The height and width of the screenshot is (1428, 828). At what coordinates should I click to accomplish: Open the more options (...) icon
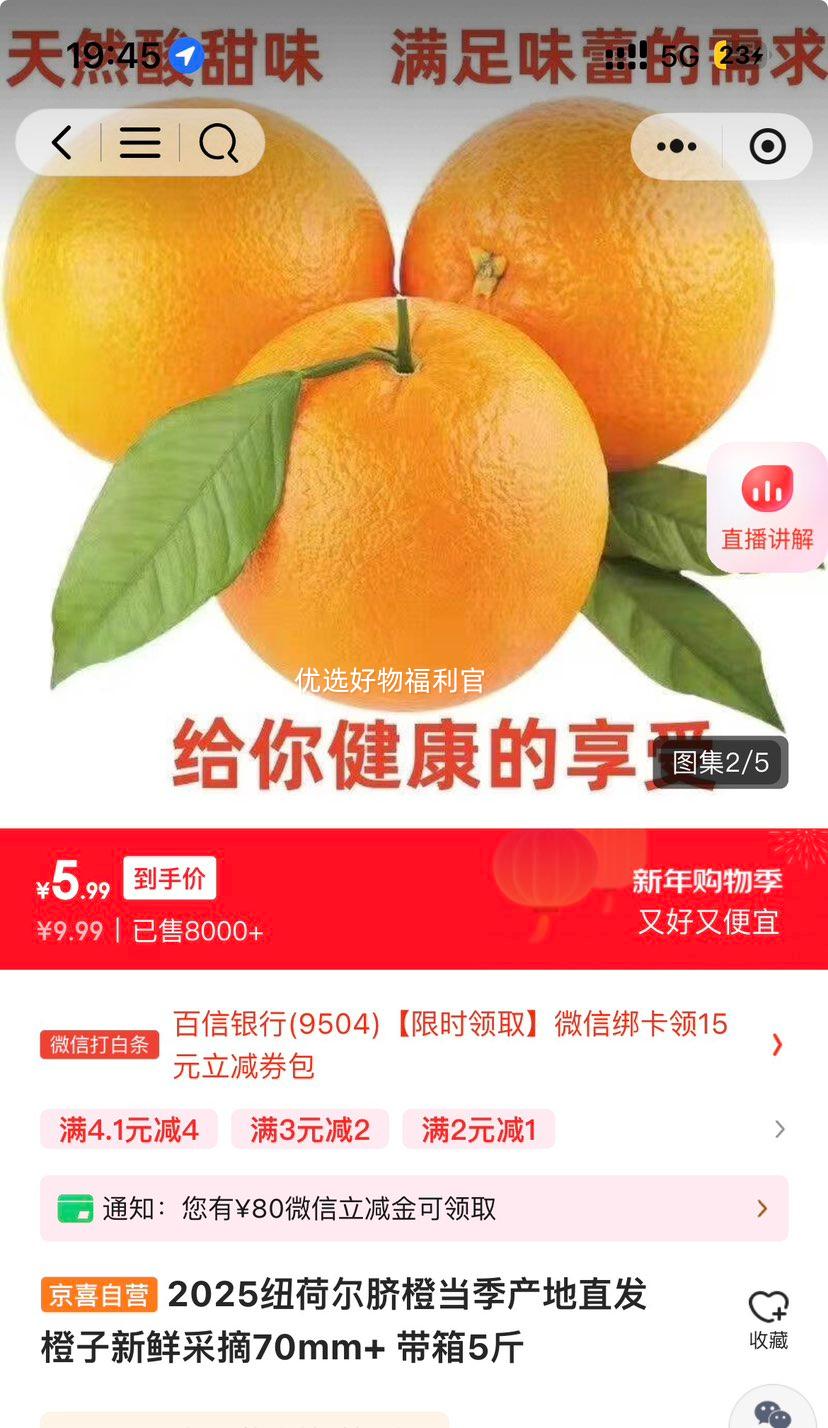pos(676,146)
